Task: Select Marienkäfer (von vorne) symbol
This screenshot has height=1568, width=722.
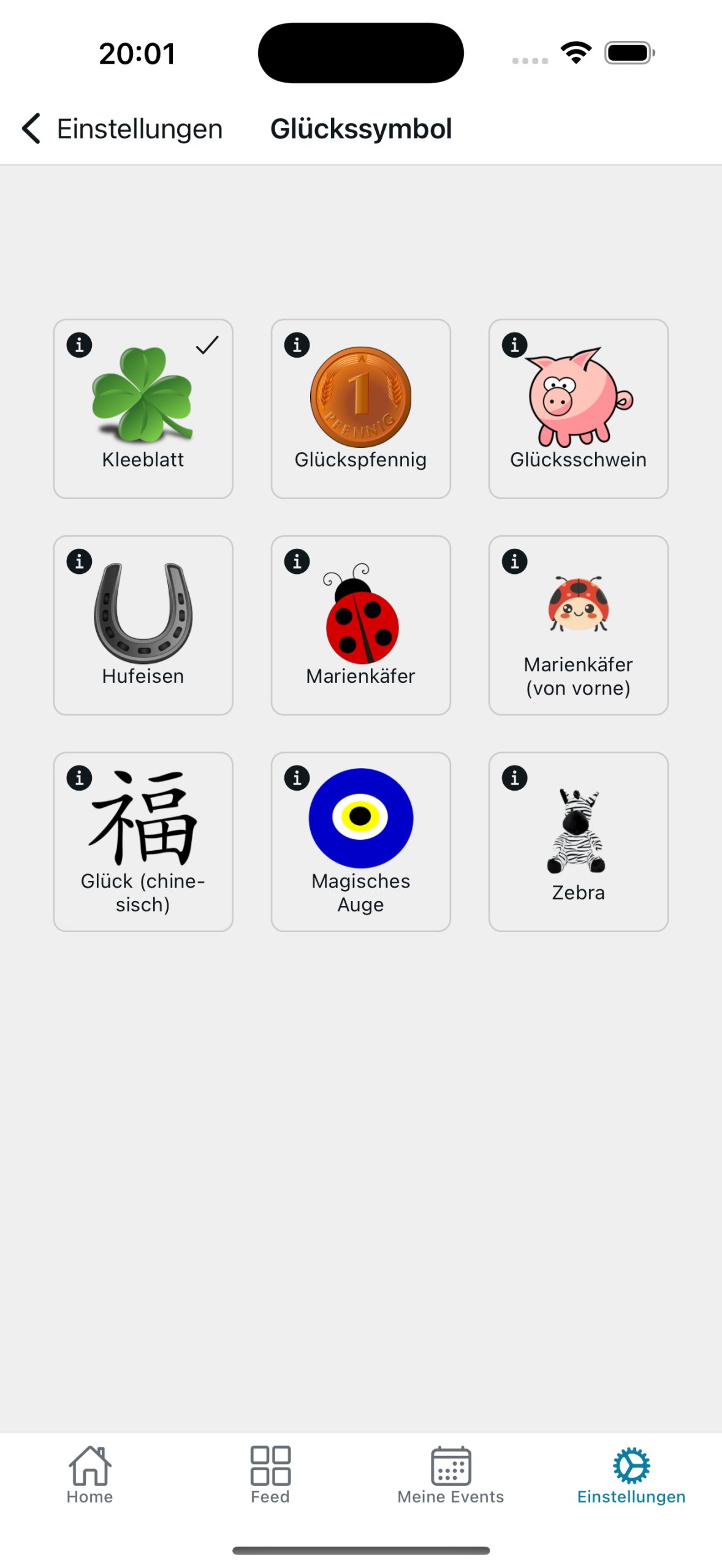Action: (578, 625)
